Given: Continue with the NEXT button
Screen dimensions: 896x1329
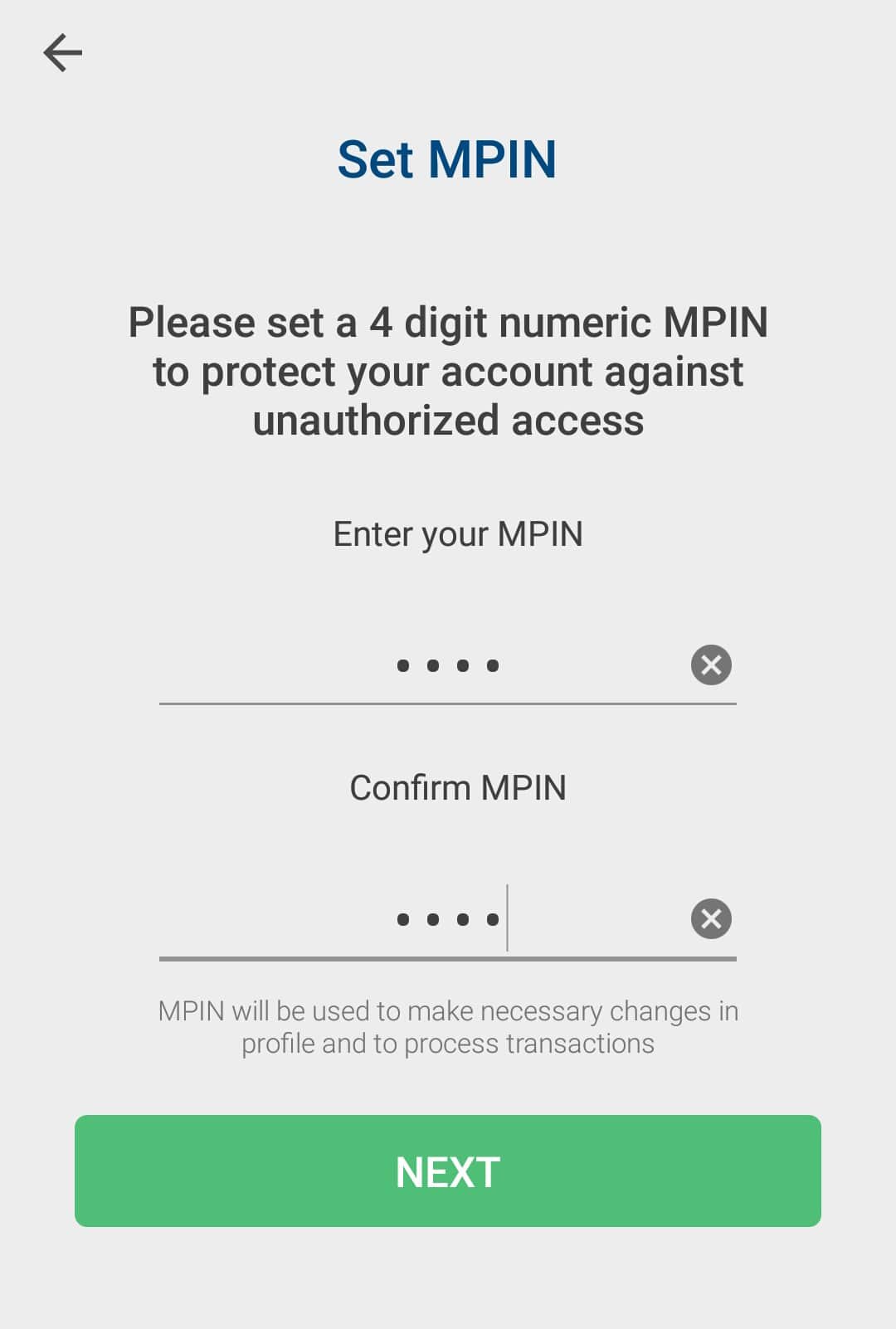Looking at the screenshot, I should [448, 1171].
